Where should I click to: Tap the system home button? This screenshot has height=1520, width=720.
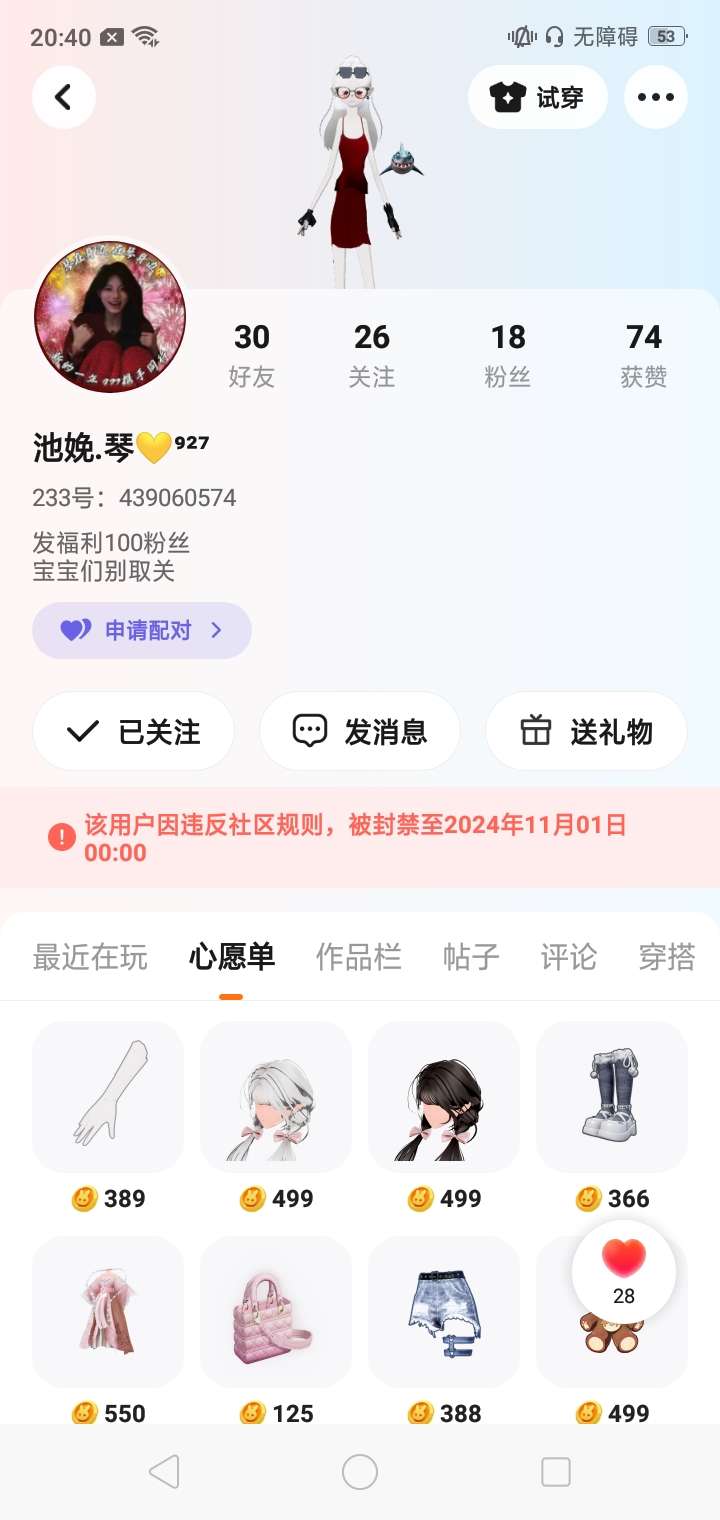[360, 1472]
